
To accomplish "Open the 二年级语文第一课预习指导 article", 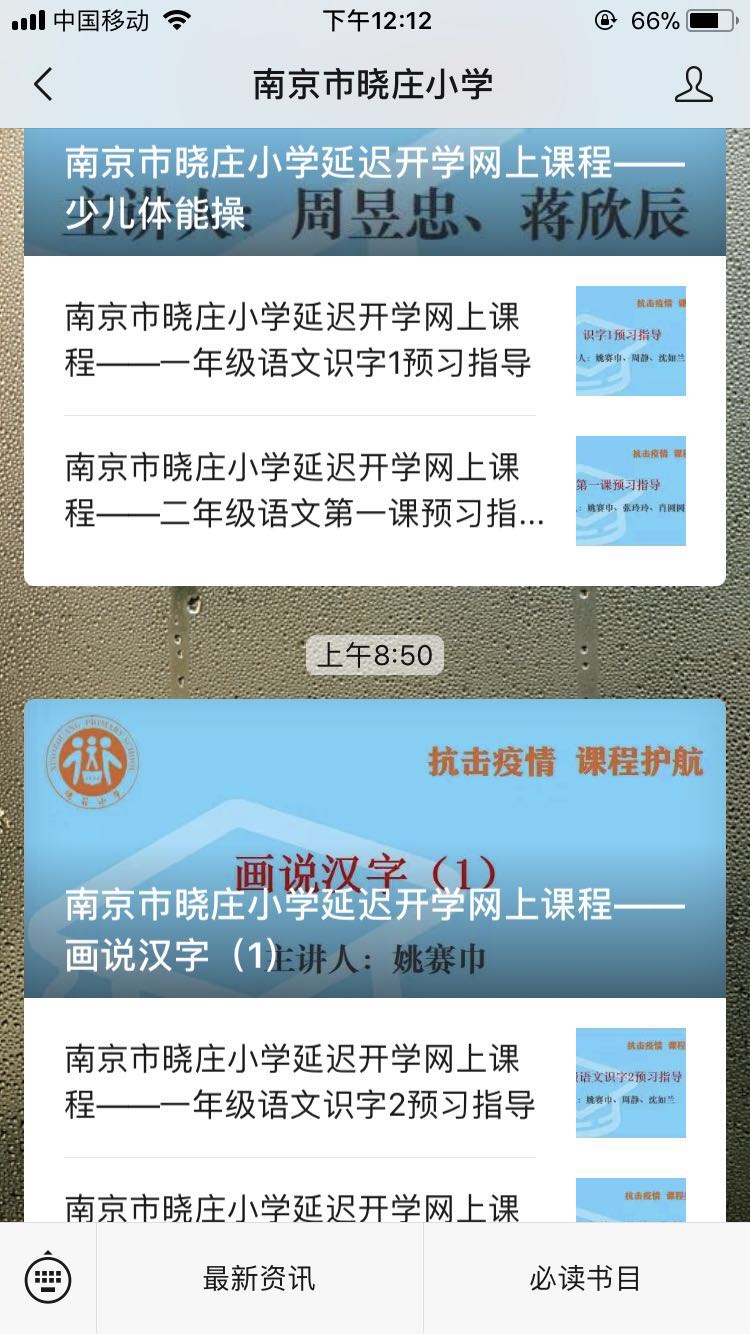I will pyautogui.click(x=300, y=491).
